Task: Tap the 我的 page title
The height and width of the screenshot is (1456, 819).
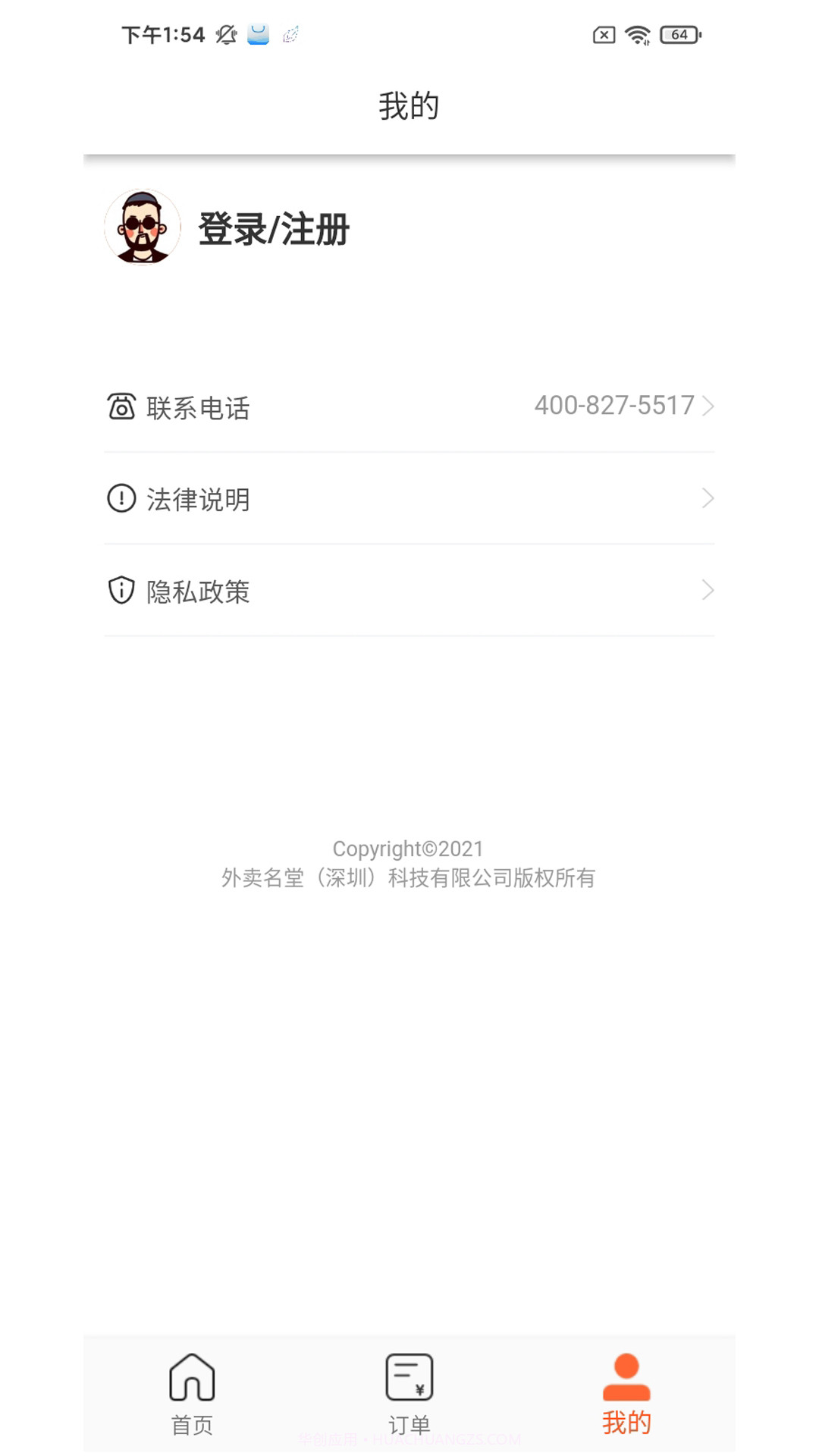Action: click(409, 106)
